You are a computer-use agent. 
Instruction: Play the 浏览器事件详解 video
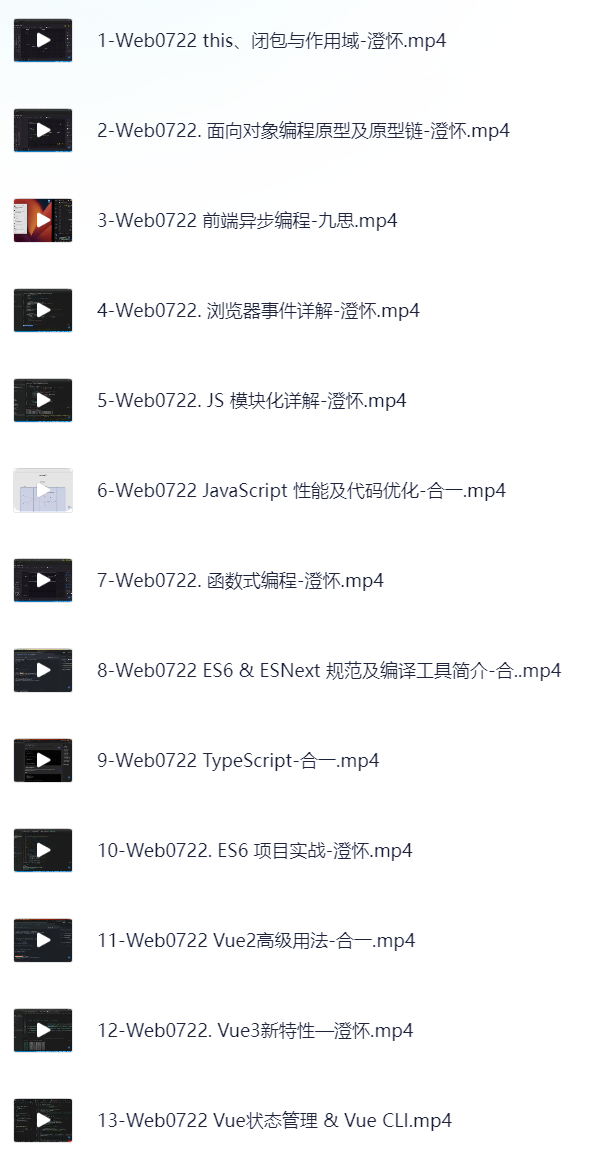43,310
